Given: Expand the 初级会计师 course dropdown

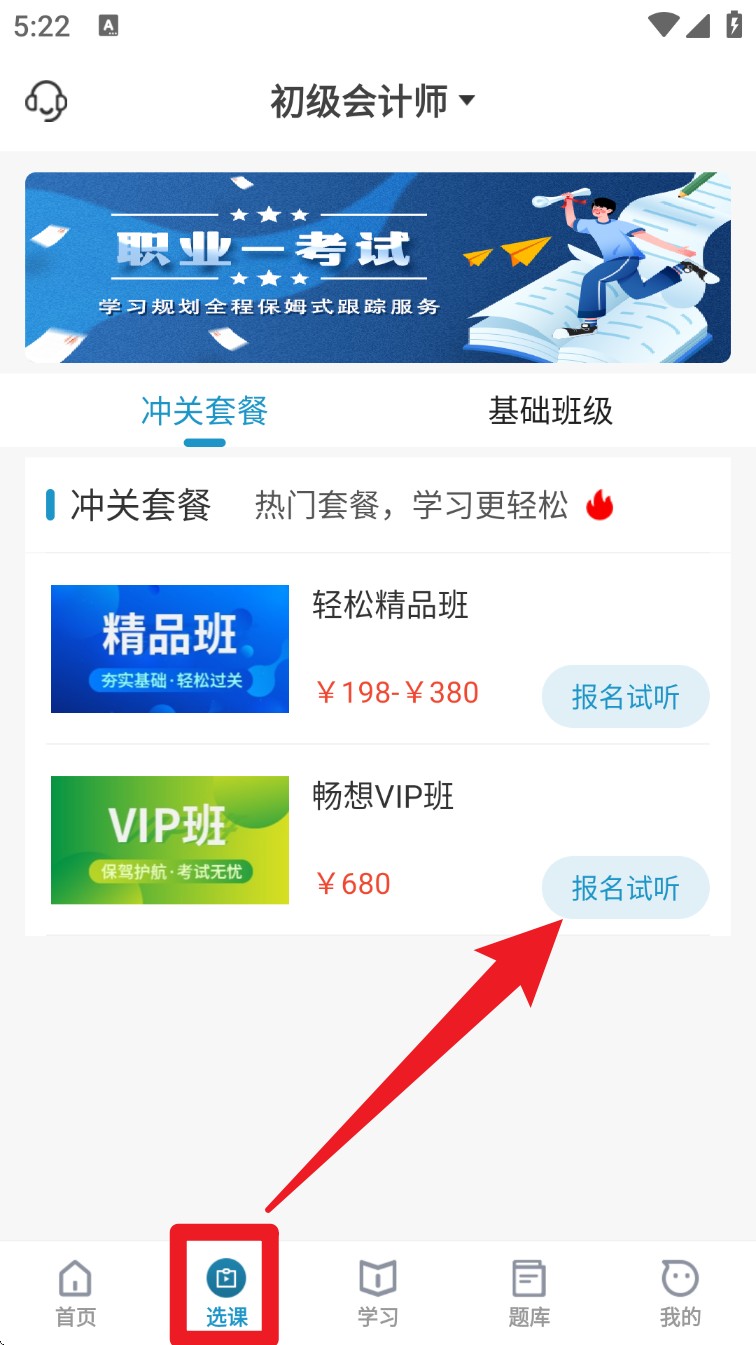Looking at the screenshot, I should coord(372,101).
